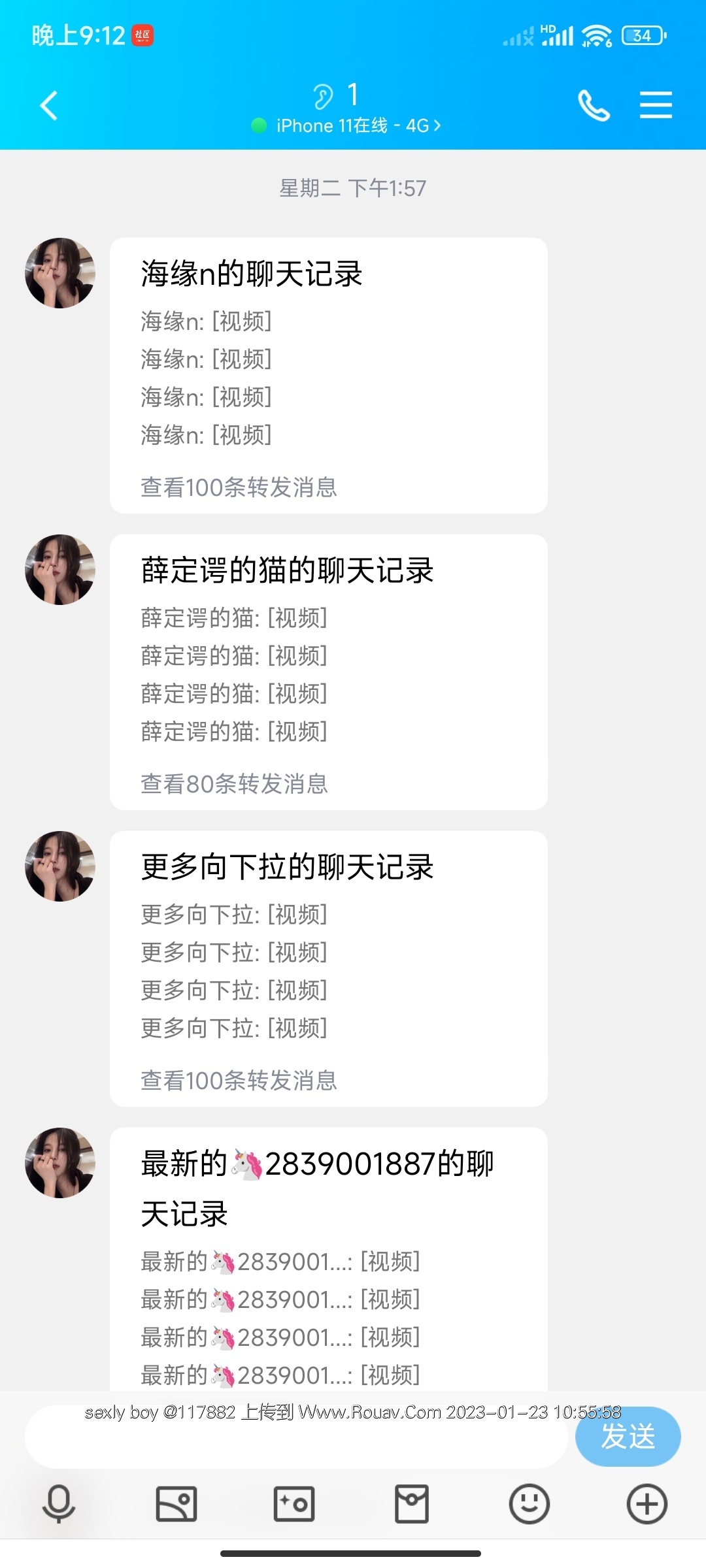Open the iPhone 11在线 - 4G status link
The width and height of the screenshot is (706, 1568).
pyautogui.click(x=353, y=125)
